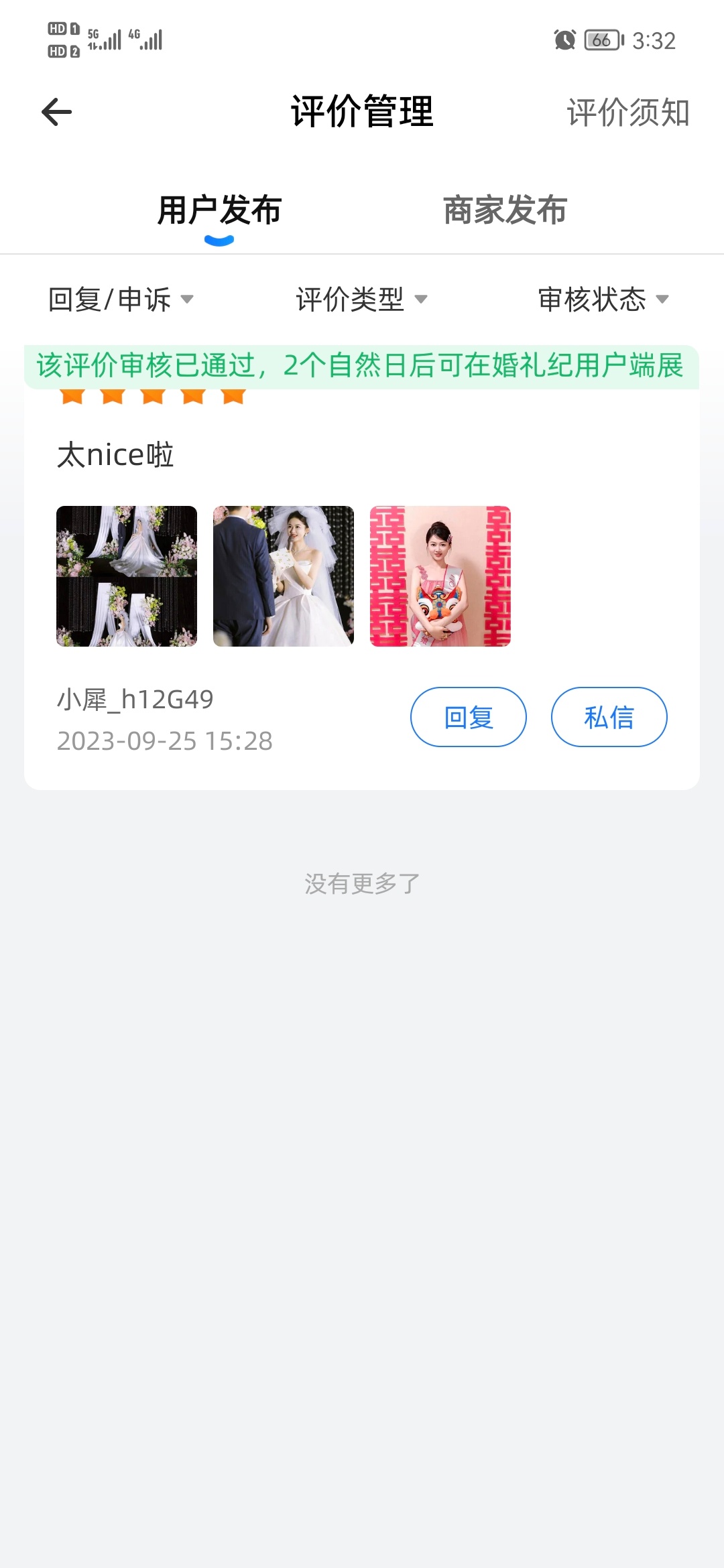Open 评价须知 review guidelines

[x=627, y=113]
